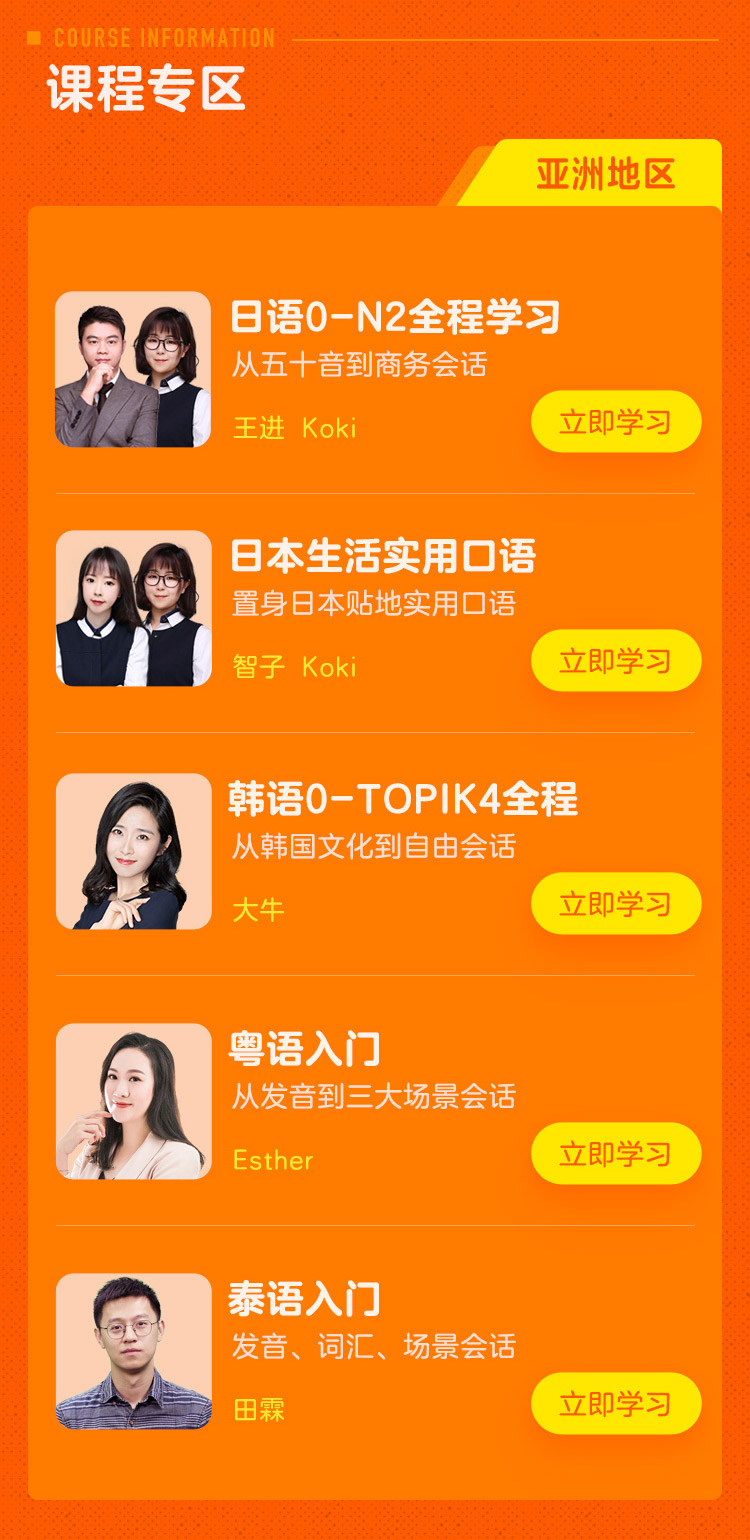Start learning the 日语0-N2全程学习 course

[615, 422]
